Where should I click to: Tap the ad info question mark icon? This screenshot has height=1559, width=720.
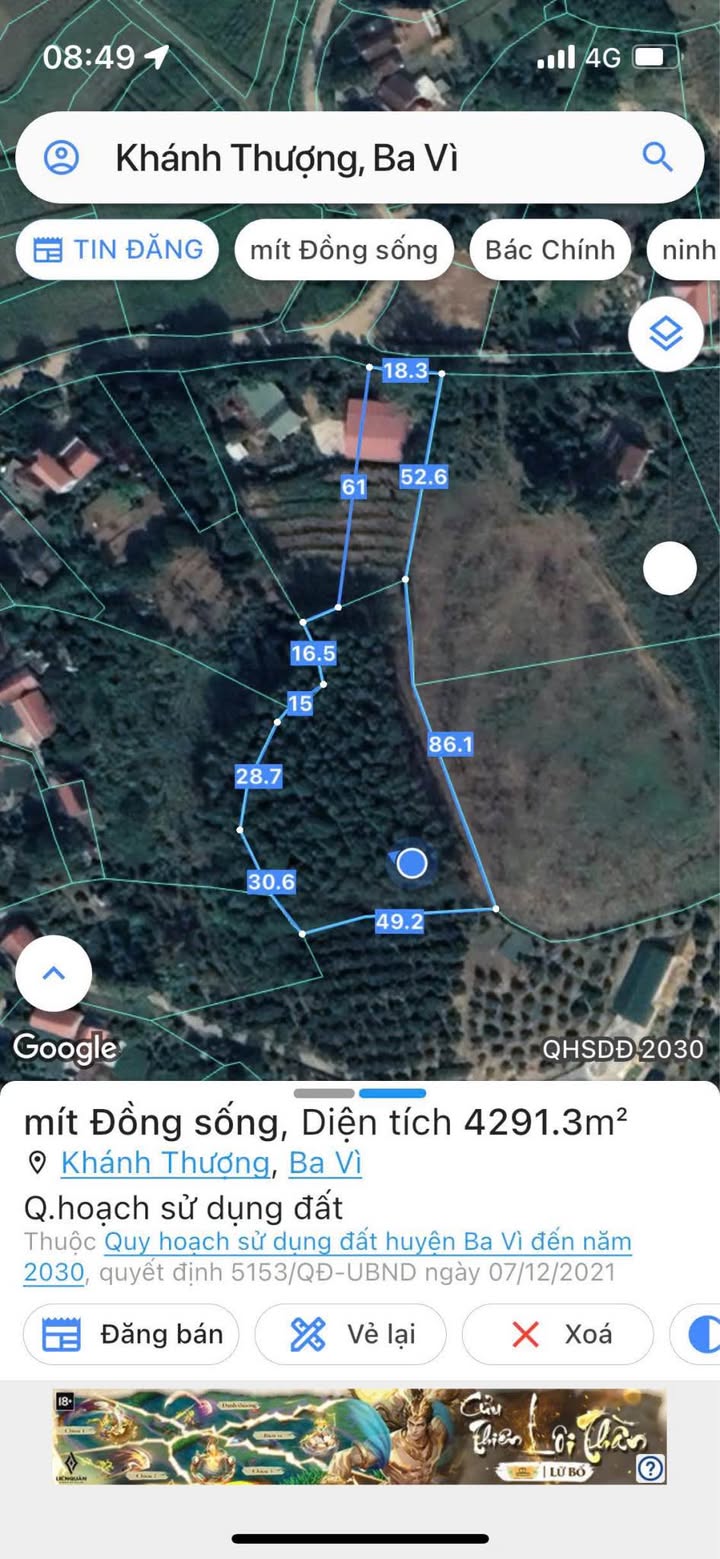click(650, 1468)
